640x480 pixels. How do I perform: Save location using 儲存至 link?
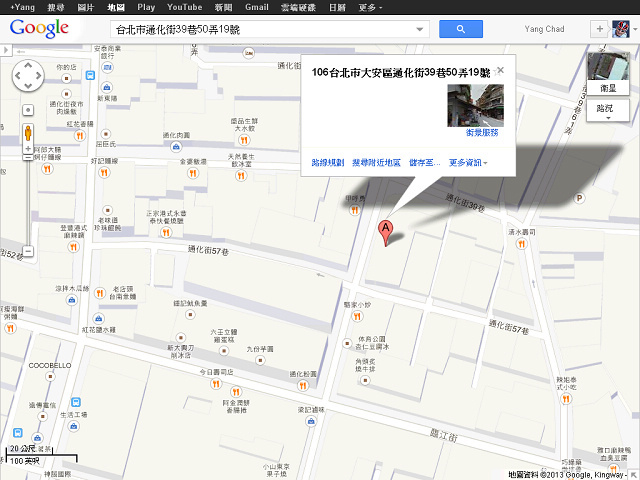pyautogui.click(x=424, y=162)
